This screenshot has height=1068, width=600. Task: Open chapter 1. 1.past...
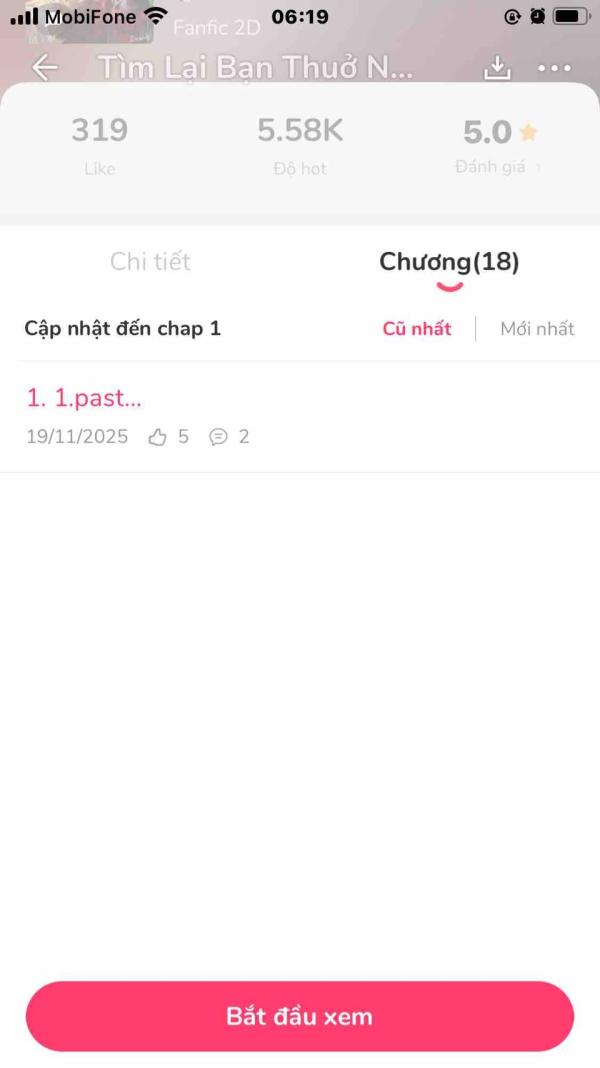[84, 398]
